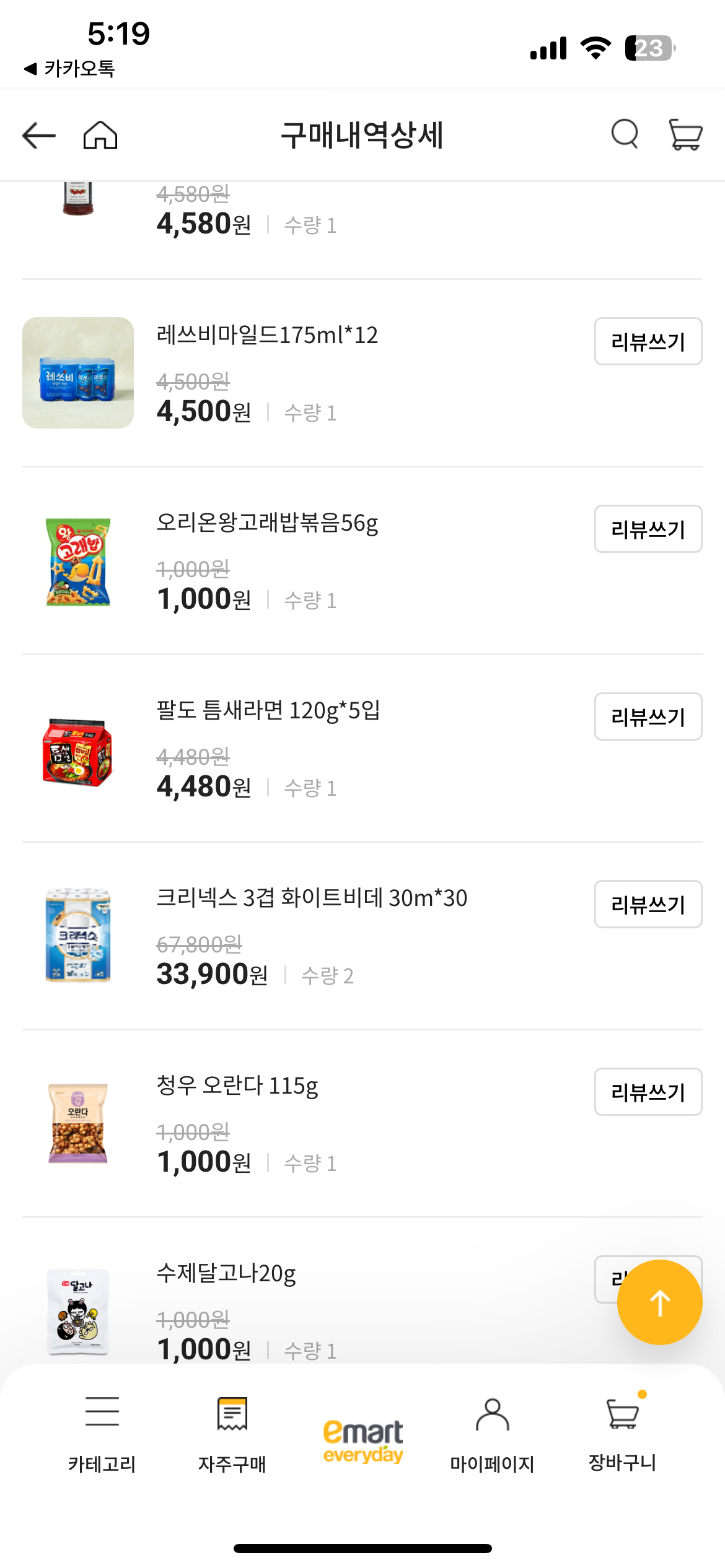Image resolution: width=725 pixels, height=1568 pixels.
Task: Go back using the back arrow
Action: [x=36, y=135]
